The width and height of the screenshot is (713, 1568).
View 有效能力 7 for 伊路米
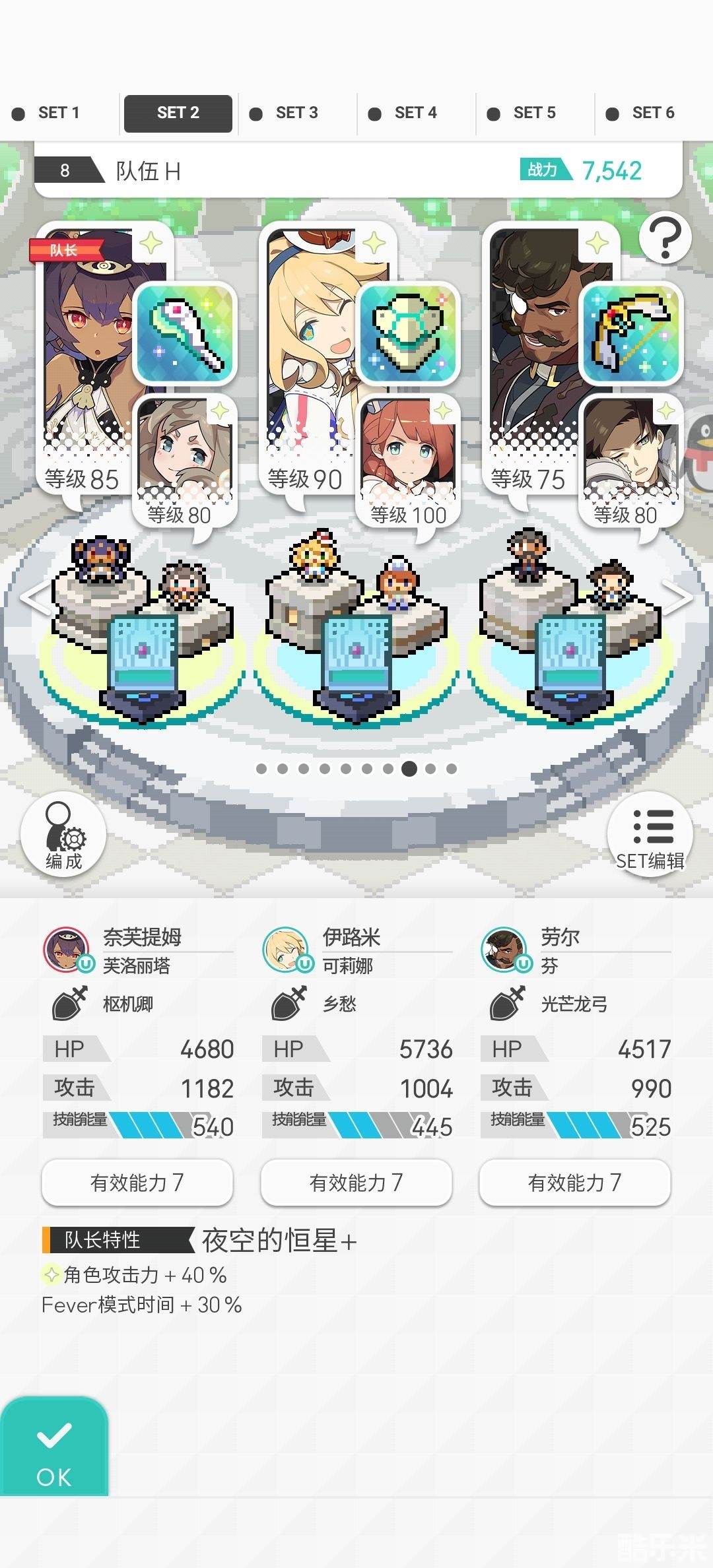[356, 1183]
